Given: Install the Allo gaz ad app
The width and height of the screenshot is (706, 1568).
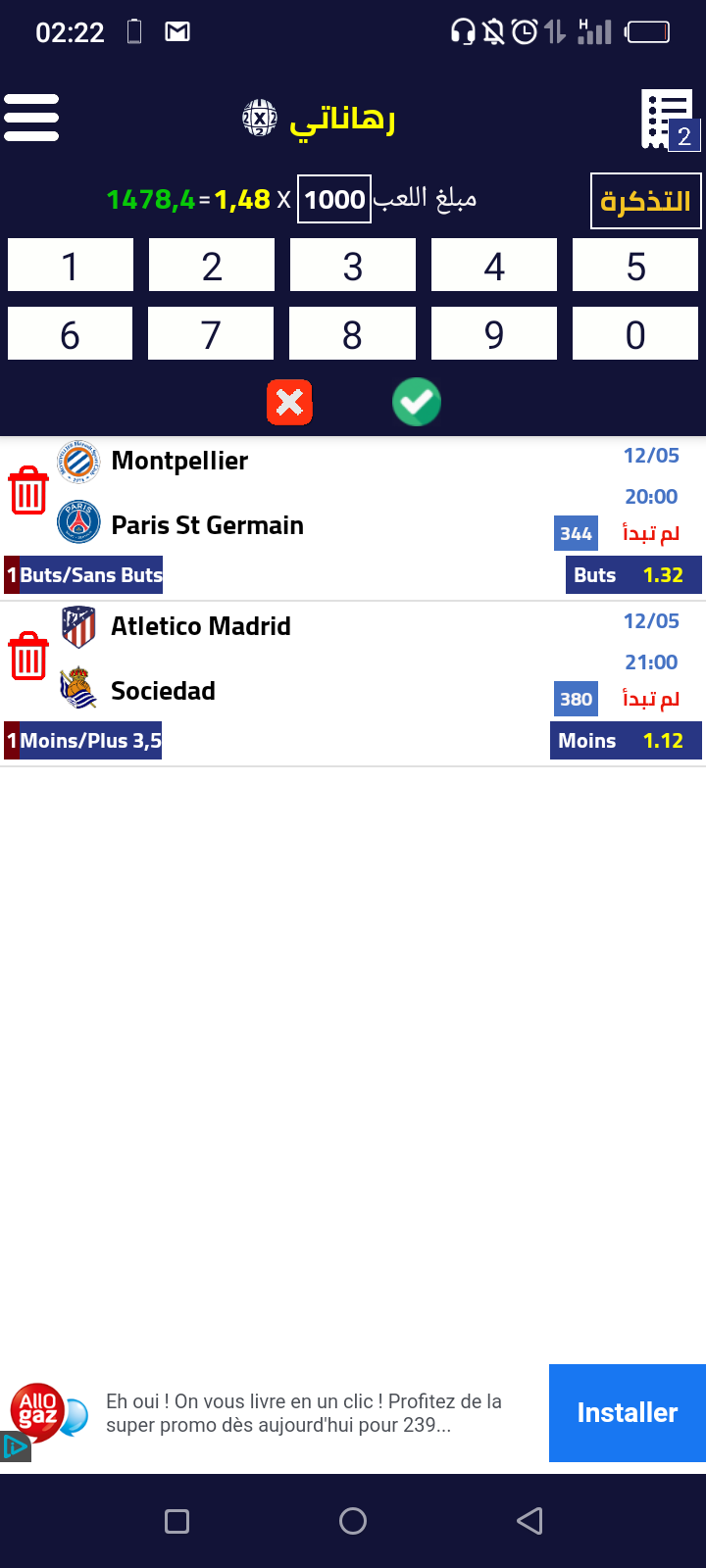Looking at the screenshot, I should coord(628,1413).
